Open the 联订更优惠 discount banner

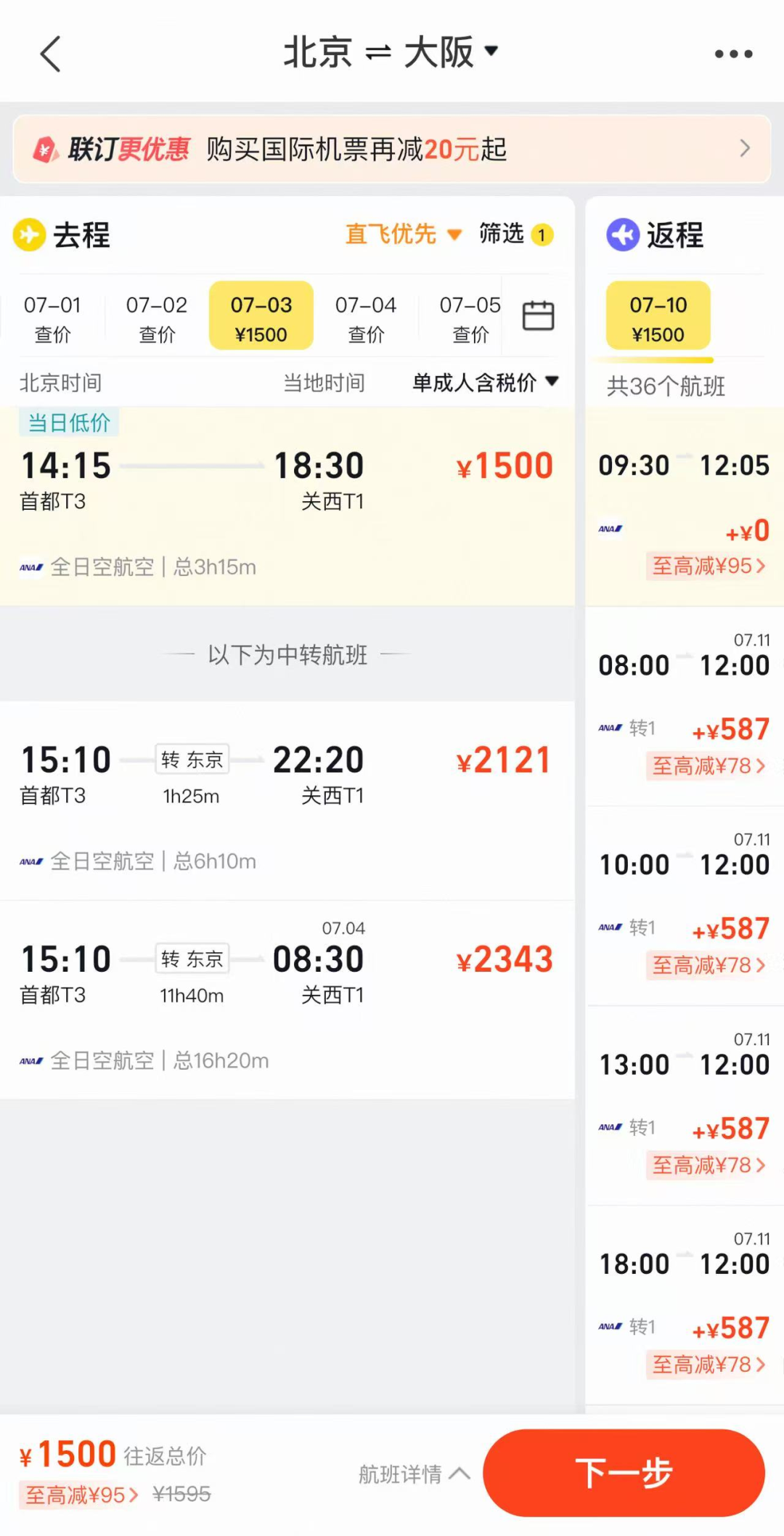[392, 149]
